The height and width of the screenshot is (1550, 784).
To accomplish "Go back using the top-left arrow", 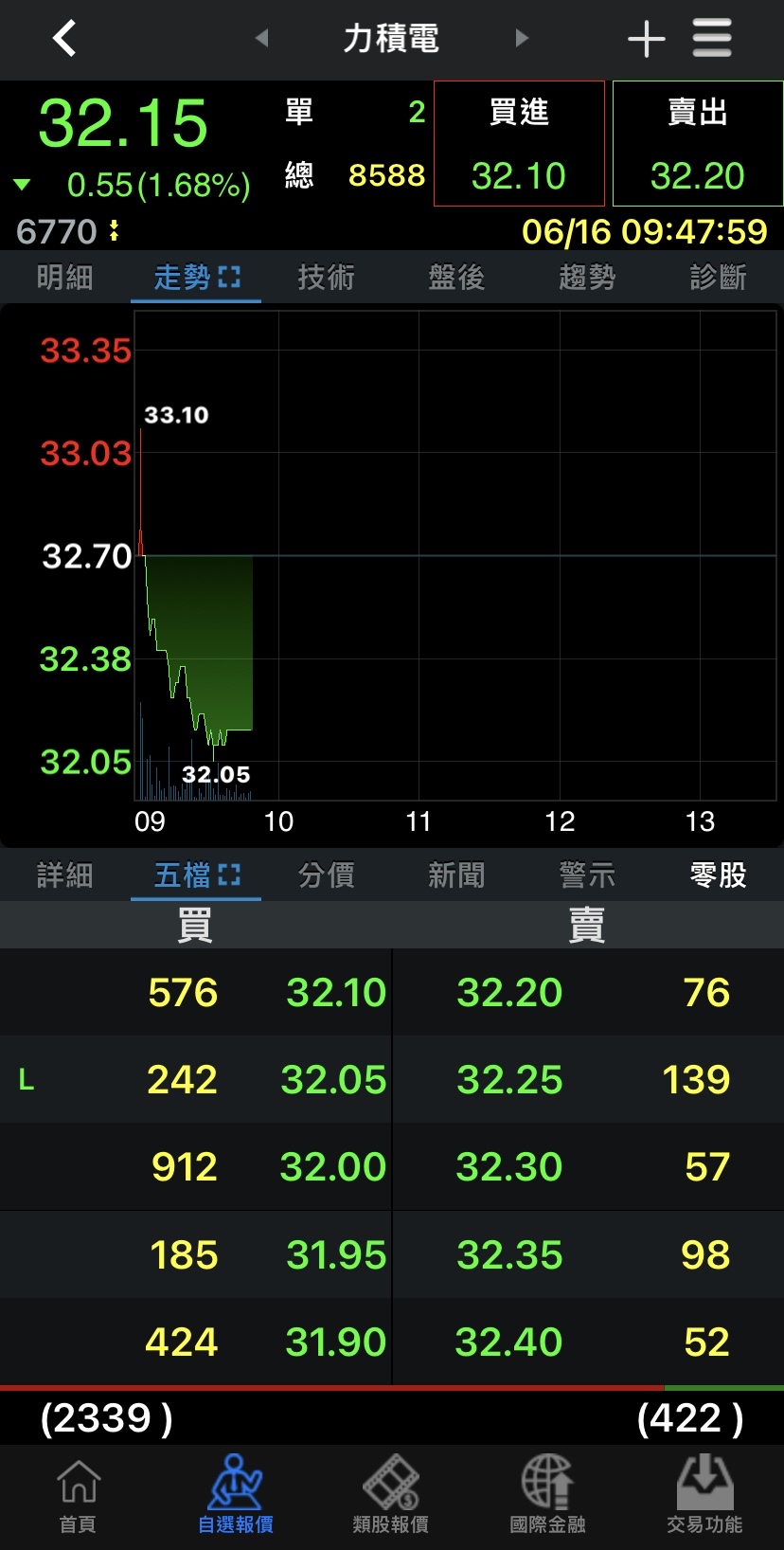I will [x=64, y=39].
